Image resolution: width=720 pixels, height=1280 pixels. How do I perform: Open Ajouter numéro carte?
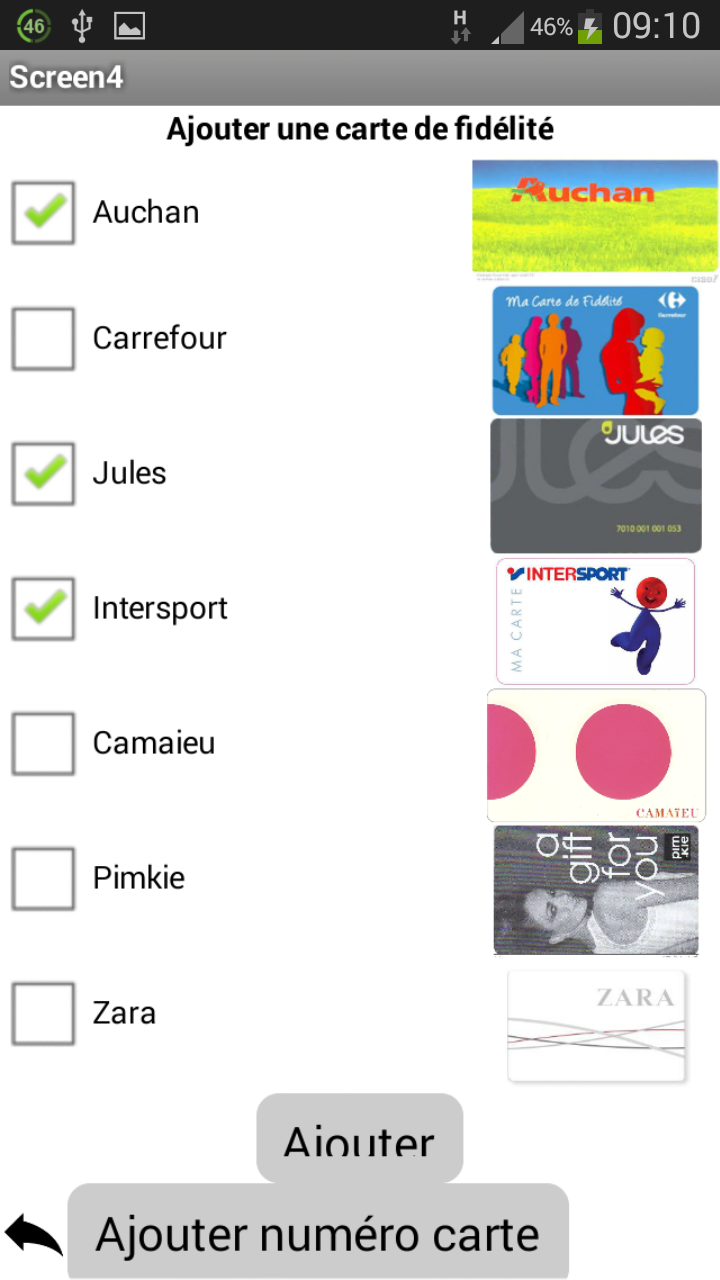[318, 1232]
